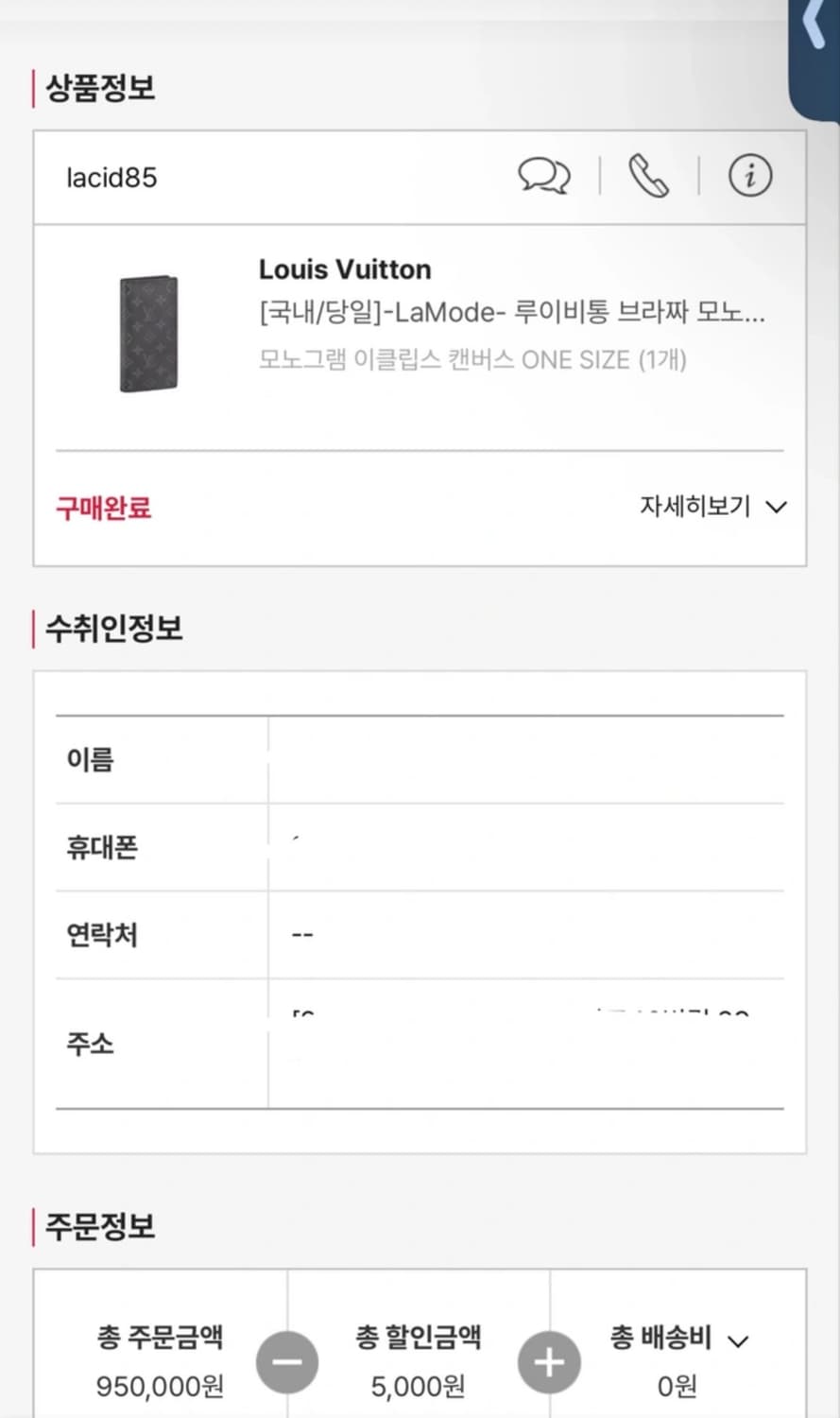Open the info icon in the seller row
Image resolution: width=840 pixels, height=1418 pixels.
point(751,175)
